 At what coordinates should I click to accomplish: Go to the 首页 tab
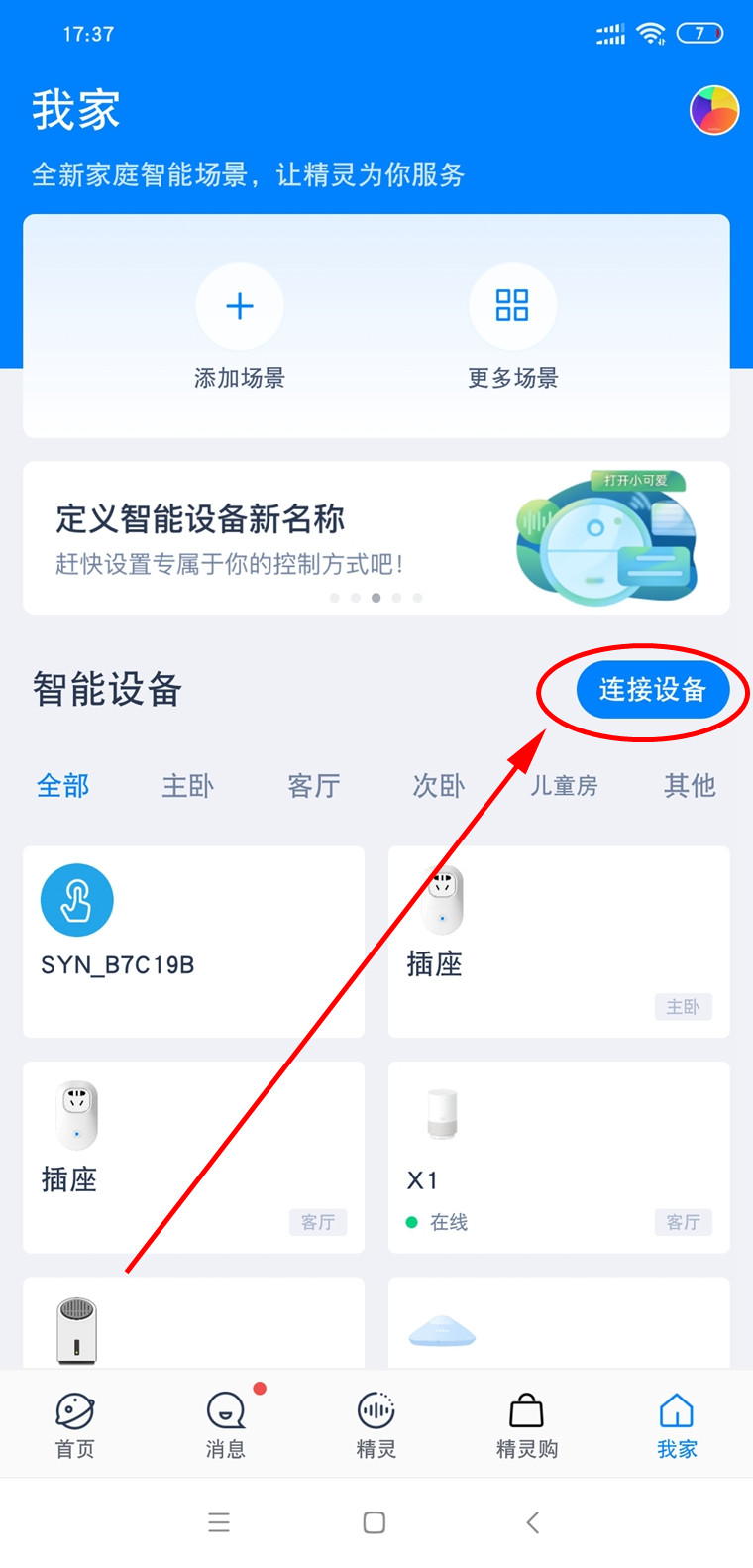tap(74, 1425)
